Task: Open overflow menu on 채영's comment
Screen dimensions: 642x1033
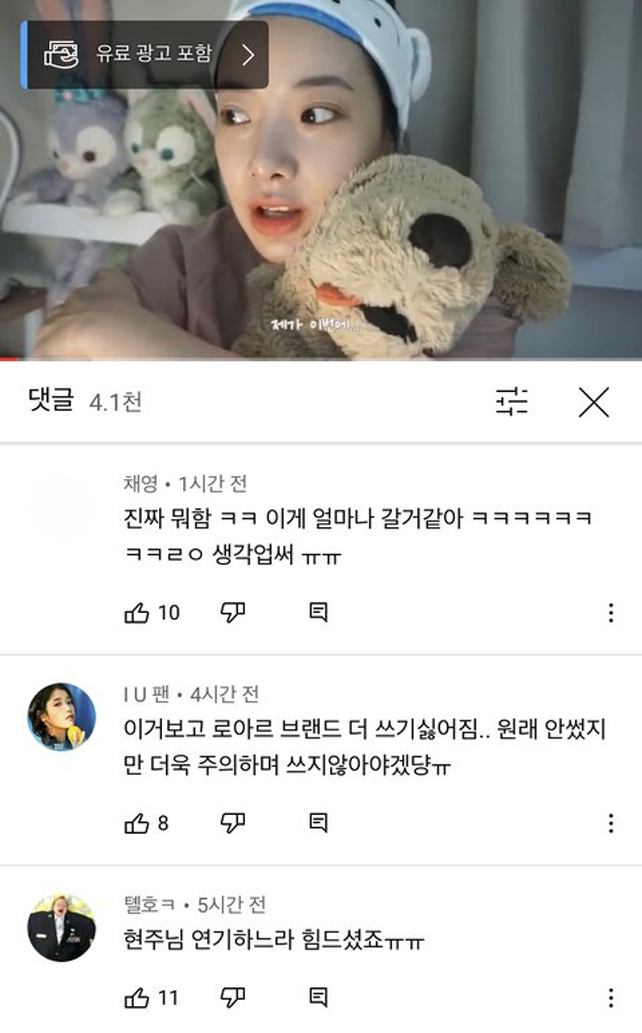Action: [x=610, y=613]
